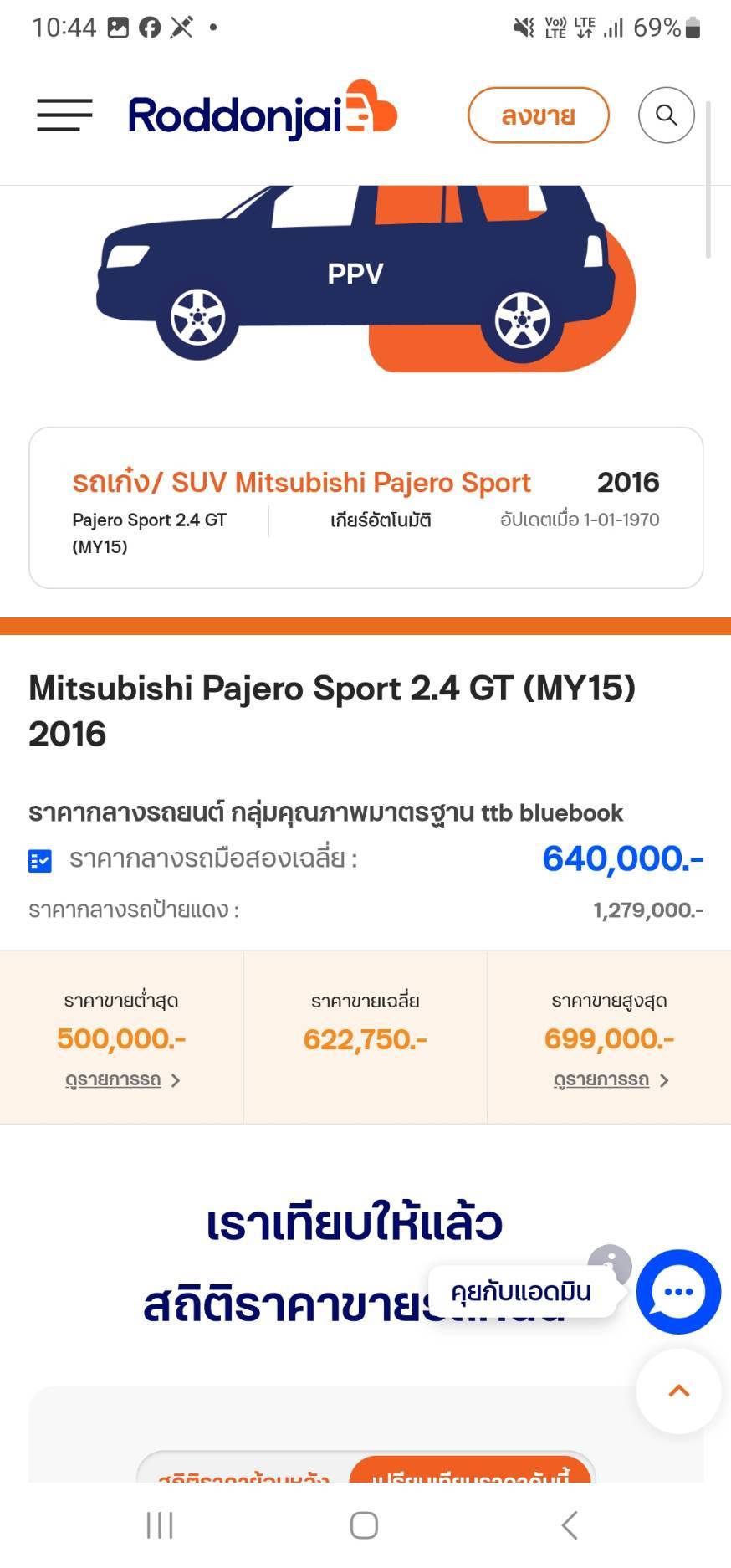
Task: View car listings under ราคาขายต่ำสุด
Action: point(122,1080)
